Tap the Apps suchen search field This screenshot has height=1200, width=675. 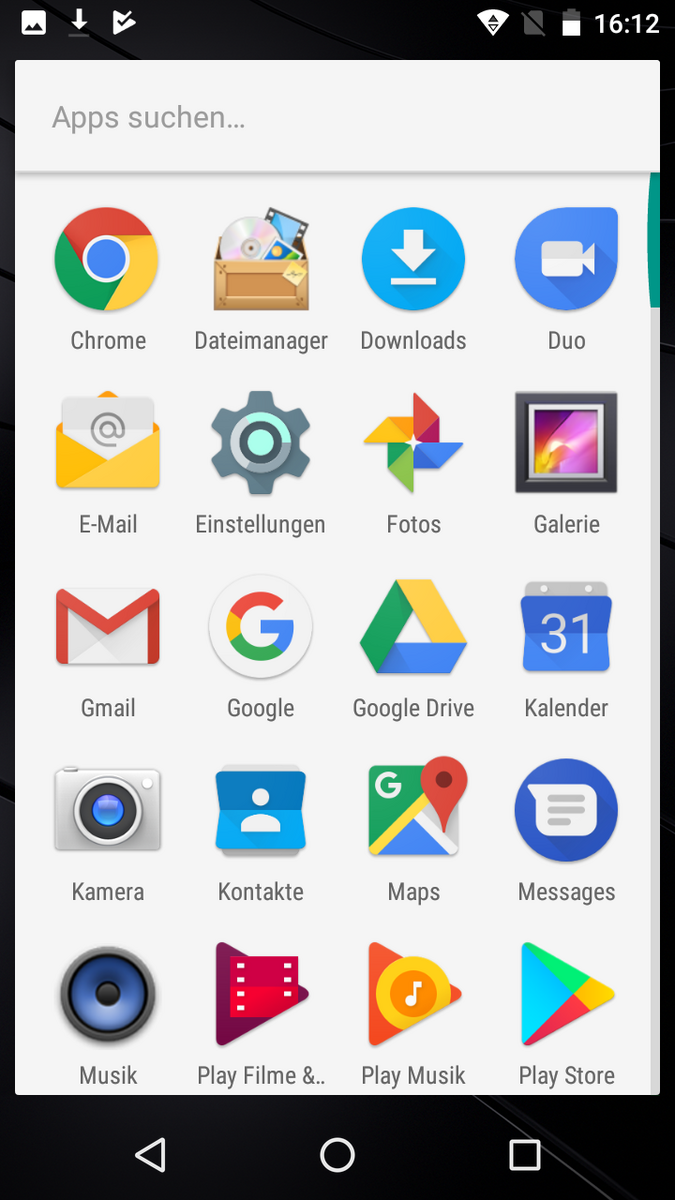[337, 118]
